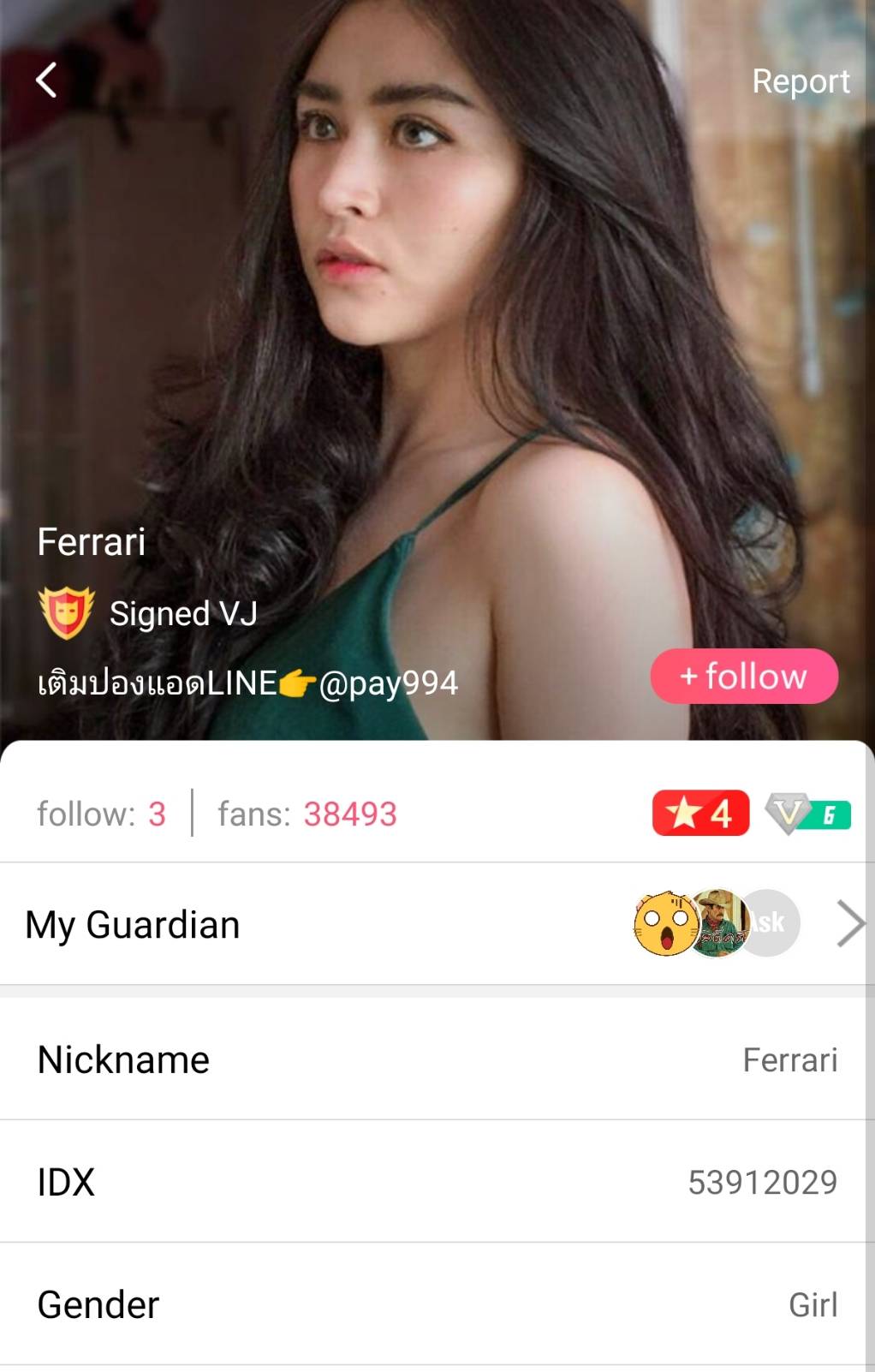Follow Ferrari's profile
This screenshot has width=875, height=1372.
click(743, 677)
